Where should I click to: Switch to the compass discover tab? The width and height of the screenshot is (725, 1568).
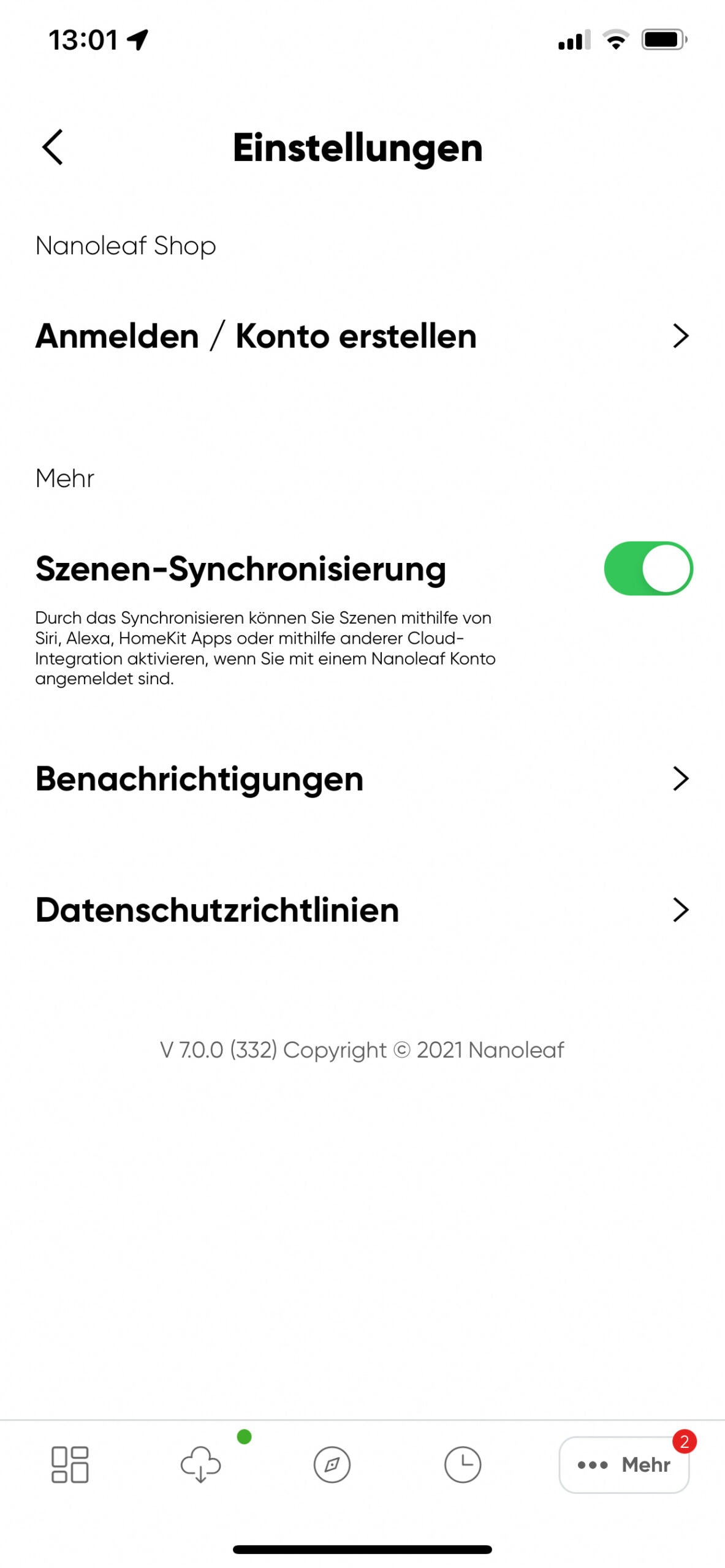(332, 1464)
